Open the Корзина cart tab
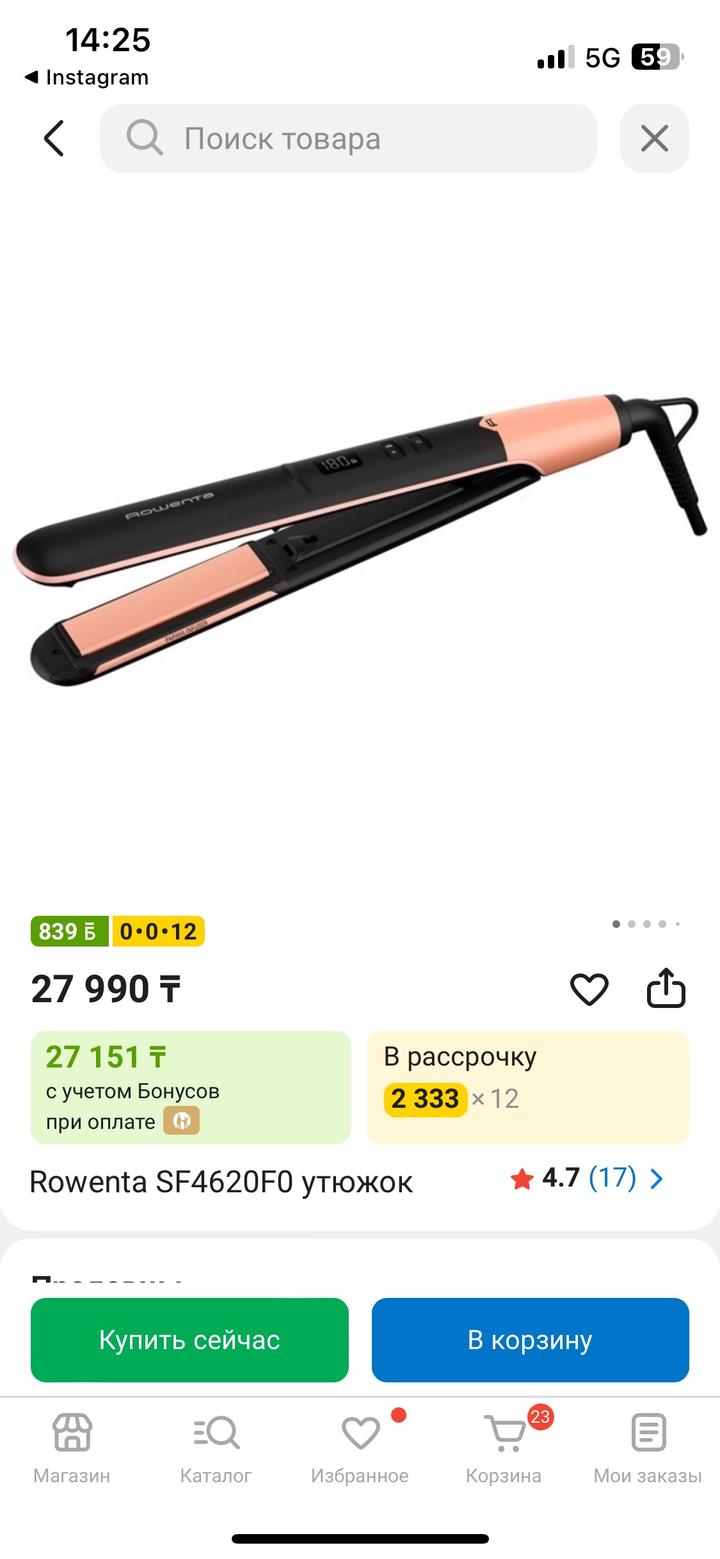The height and width of the screenshot is (1559, 720). pos(504,1447)
